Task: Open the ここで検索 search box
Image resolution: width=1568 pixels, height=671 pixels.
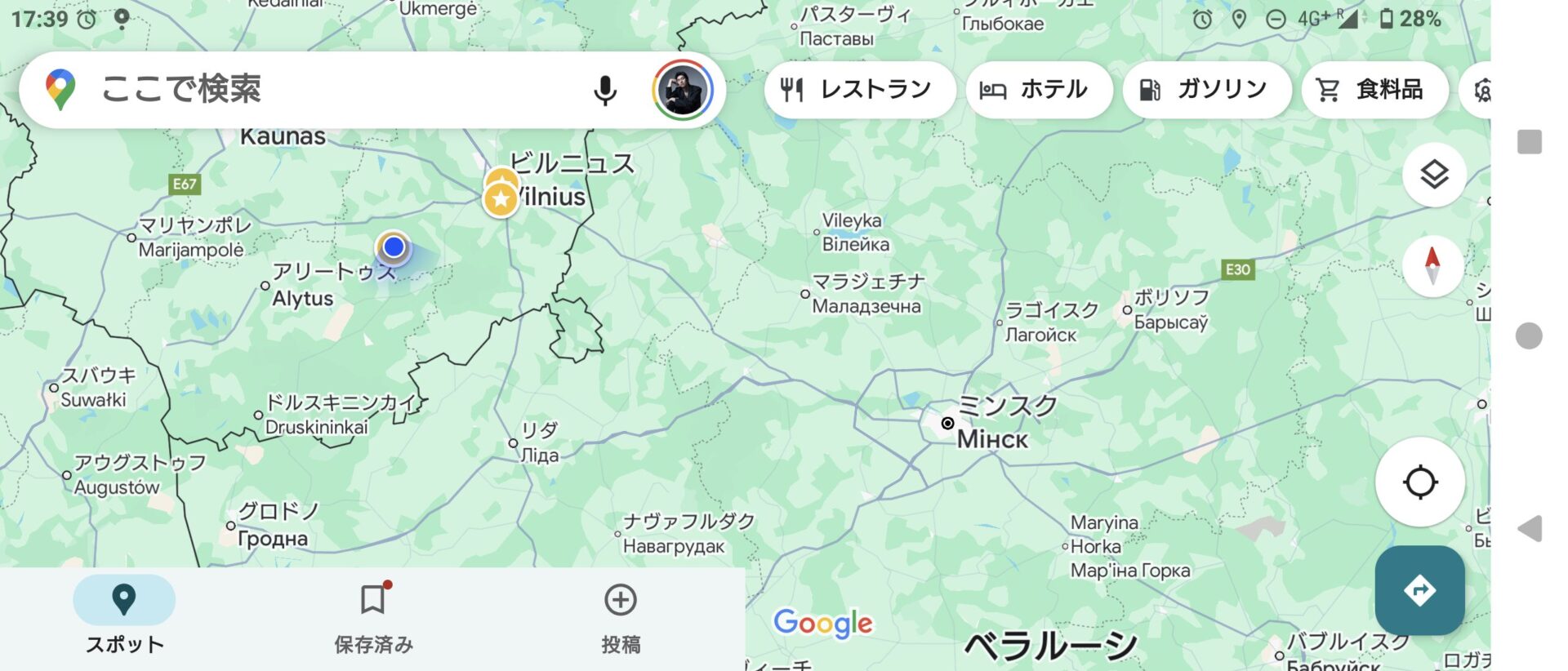Action: tap(327, 89)
